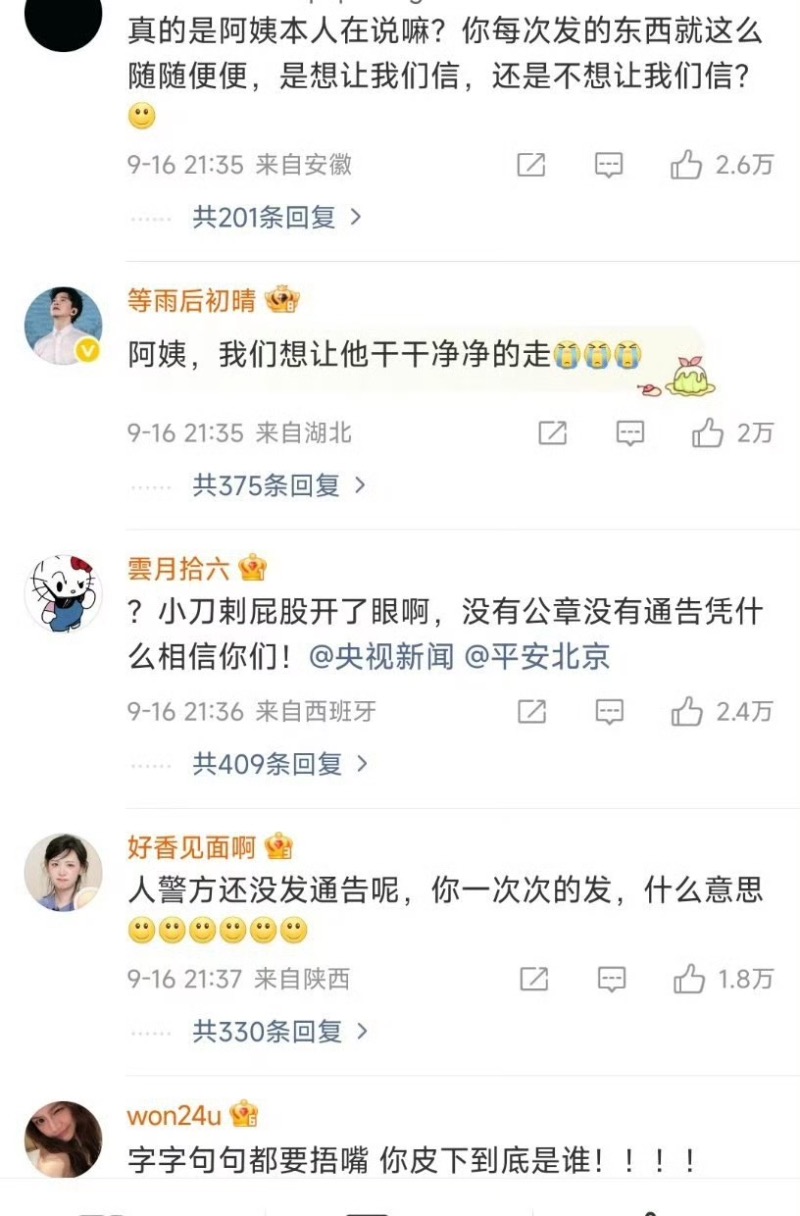Image resolution: width=800 pixels, height=1216 pixels.
Task: Open won24u's profile avatar
Action: pyautogui.click(x=63, y=1138)
